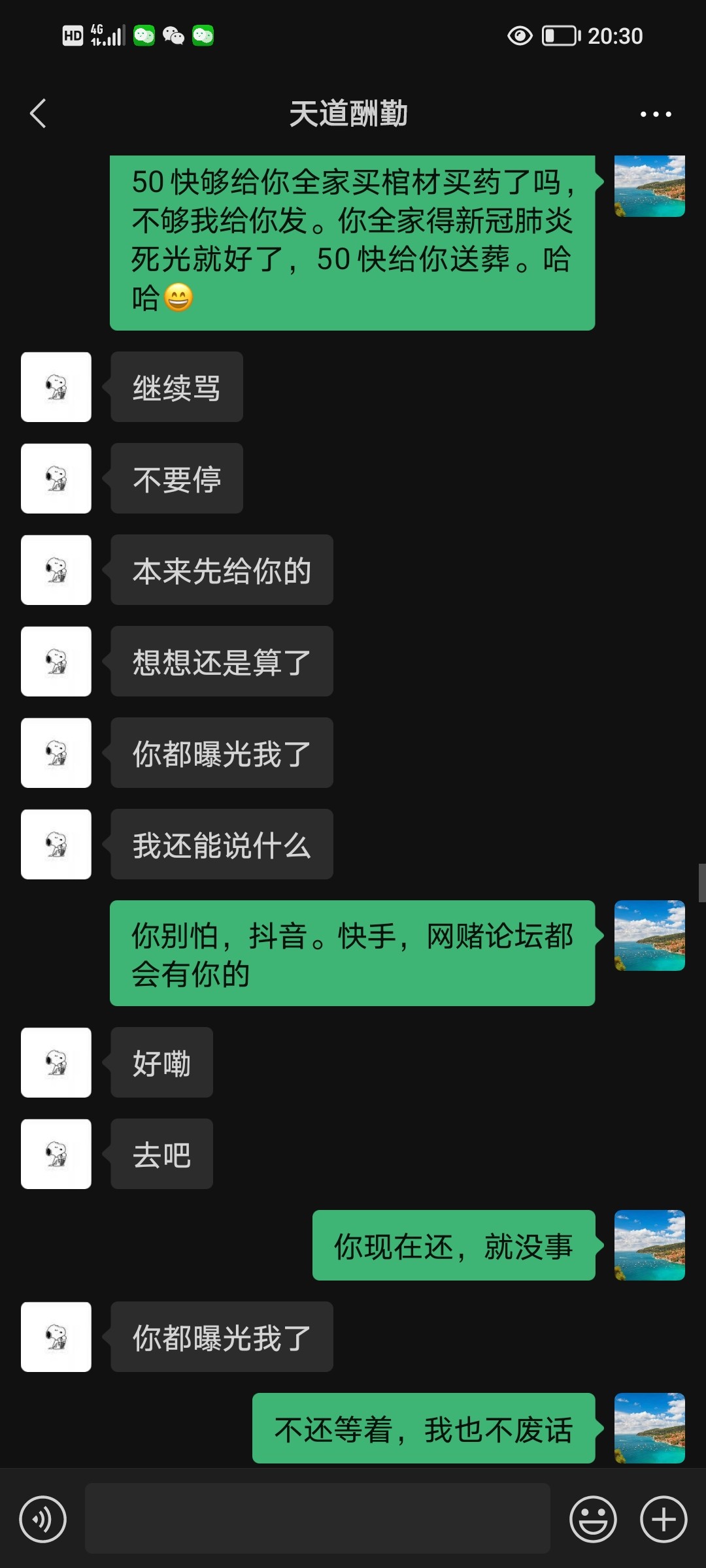Viewport: 706px width, 1568px height.
Task: Tap the eye icon in the status bar
Action: coord(518,36)
